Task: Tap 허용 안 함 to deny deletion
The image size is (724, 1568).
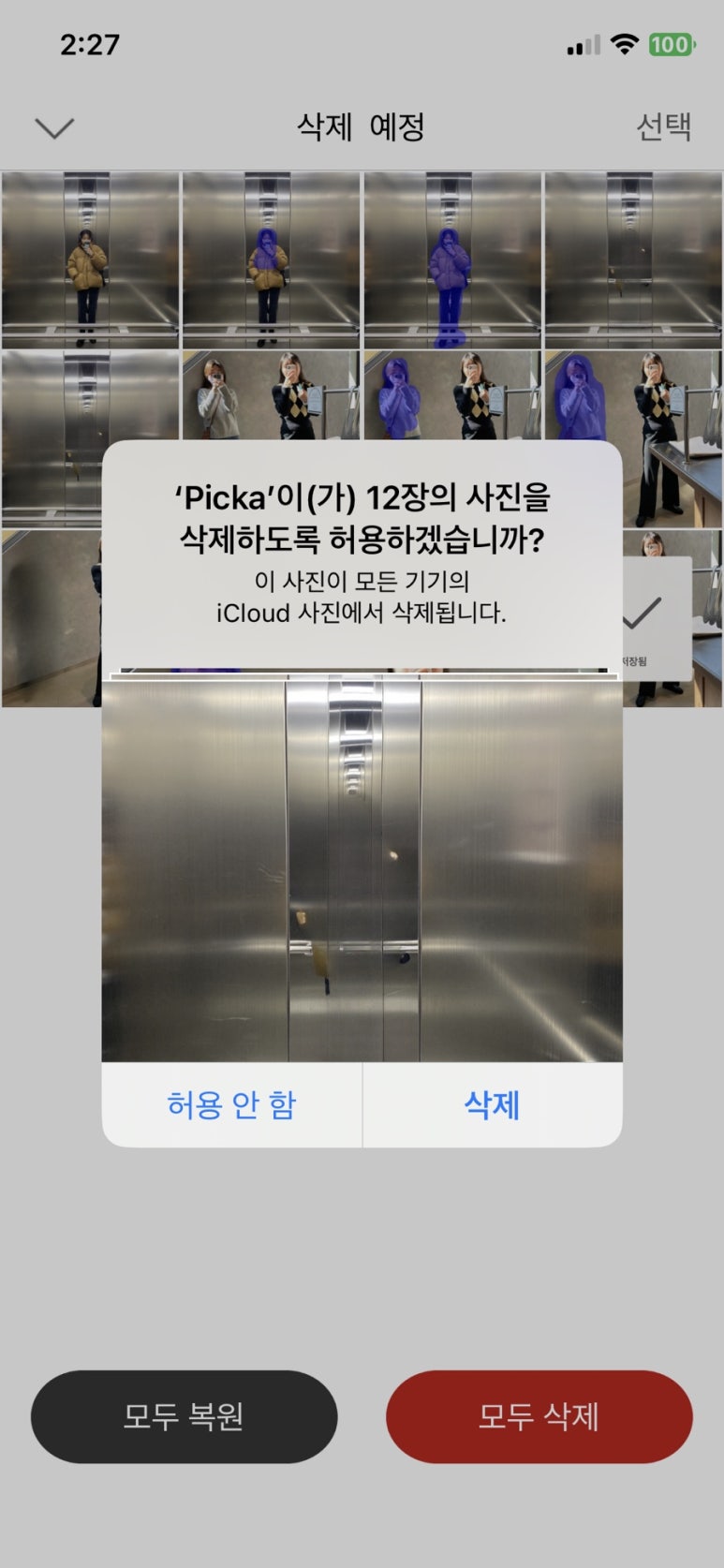Action: [231, 1105]
